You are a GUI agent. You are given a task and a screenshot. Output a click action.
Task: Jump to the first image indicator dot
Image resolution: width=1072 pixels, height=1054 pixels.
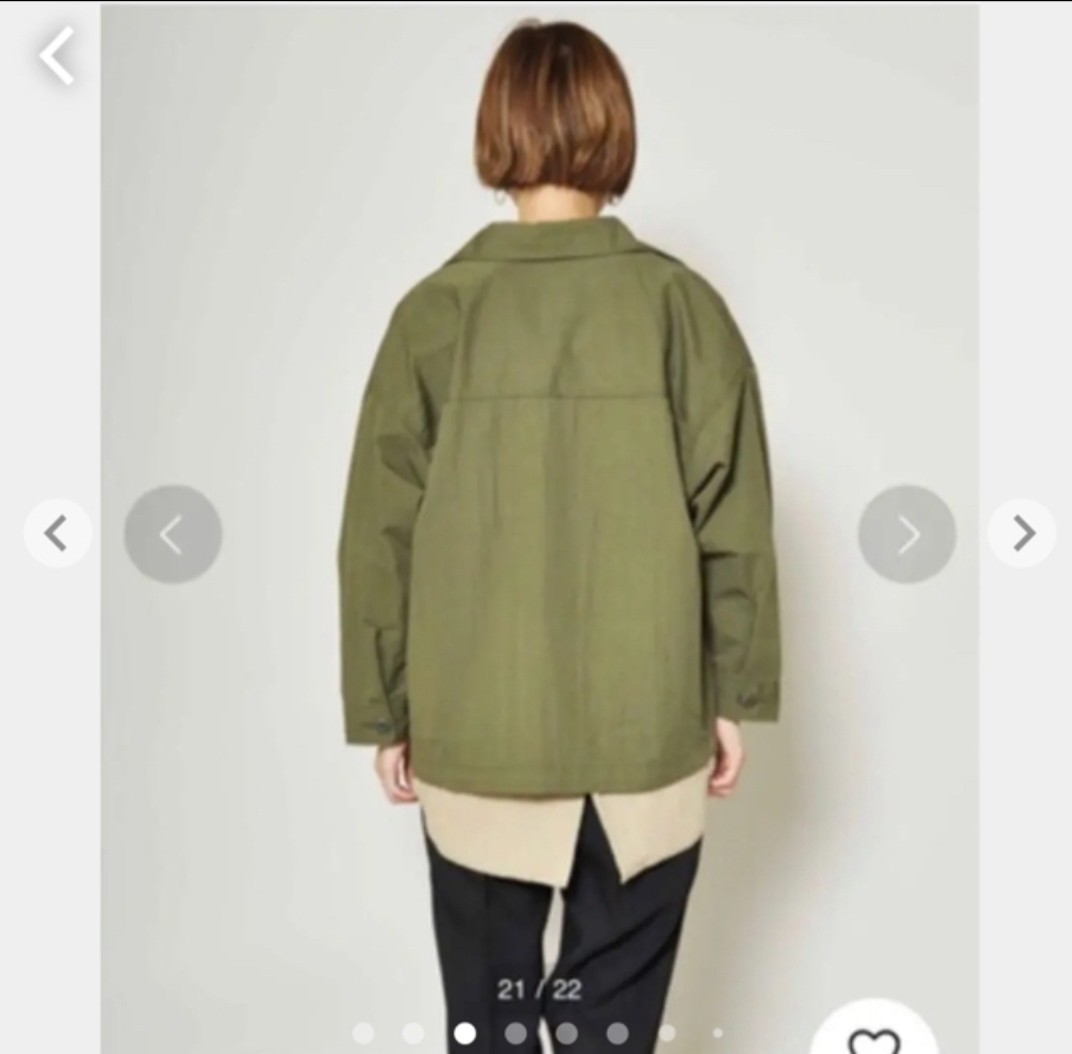pyautogui.click(x=363, y=1033)
